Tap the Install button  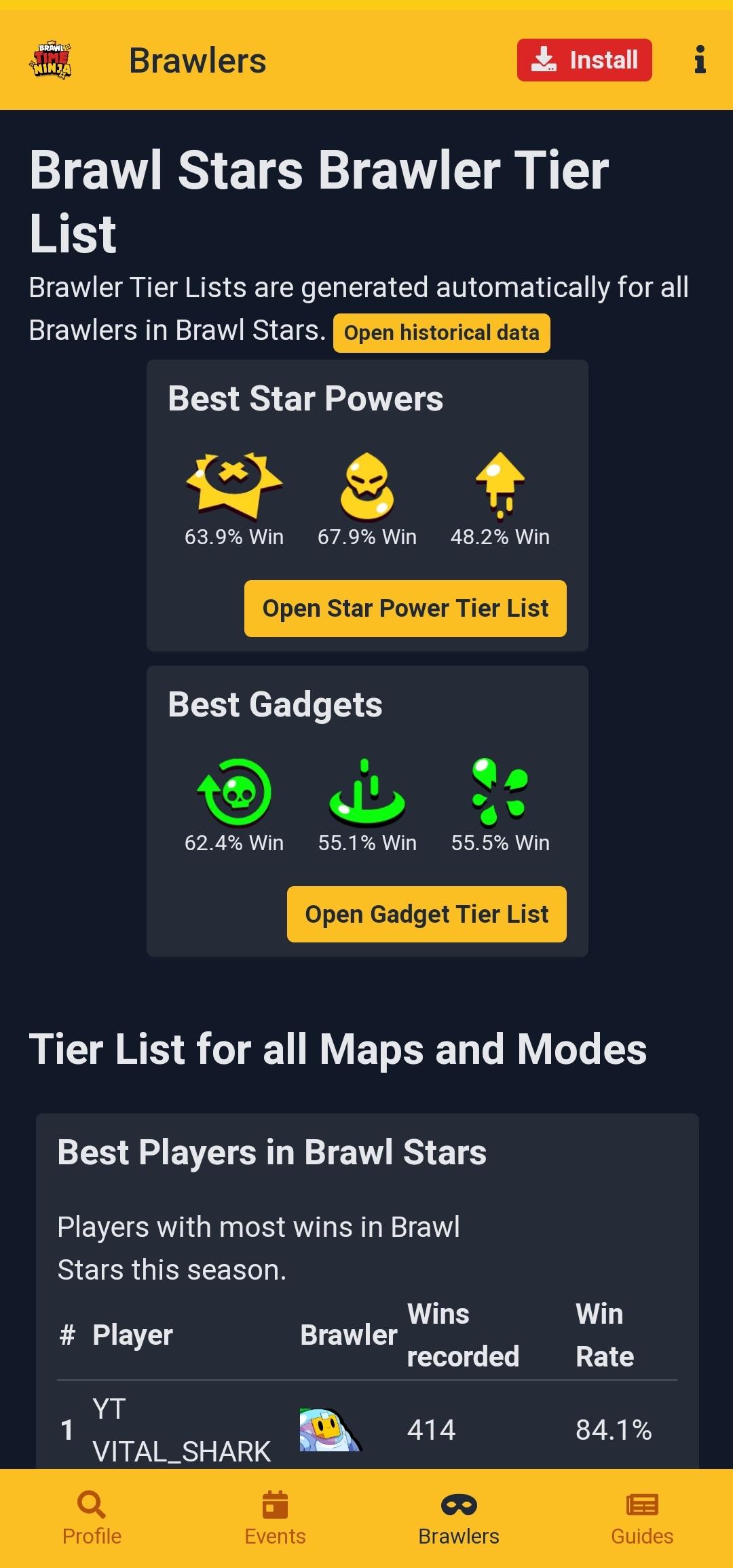click(x=584, y=60)
